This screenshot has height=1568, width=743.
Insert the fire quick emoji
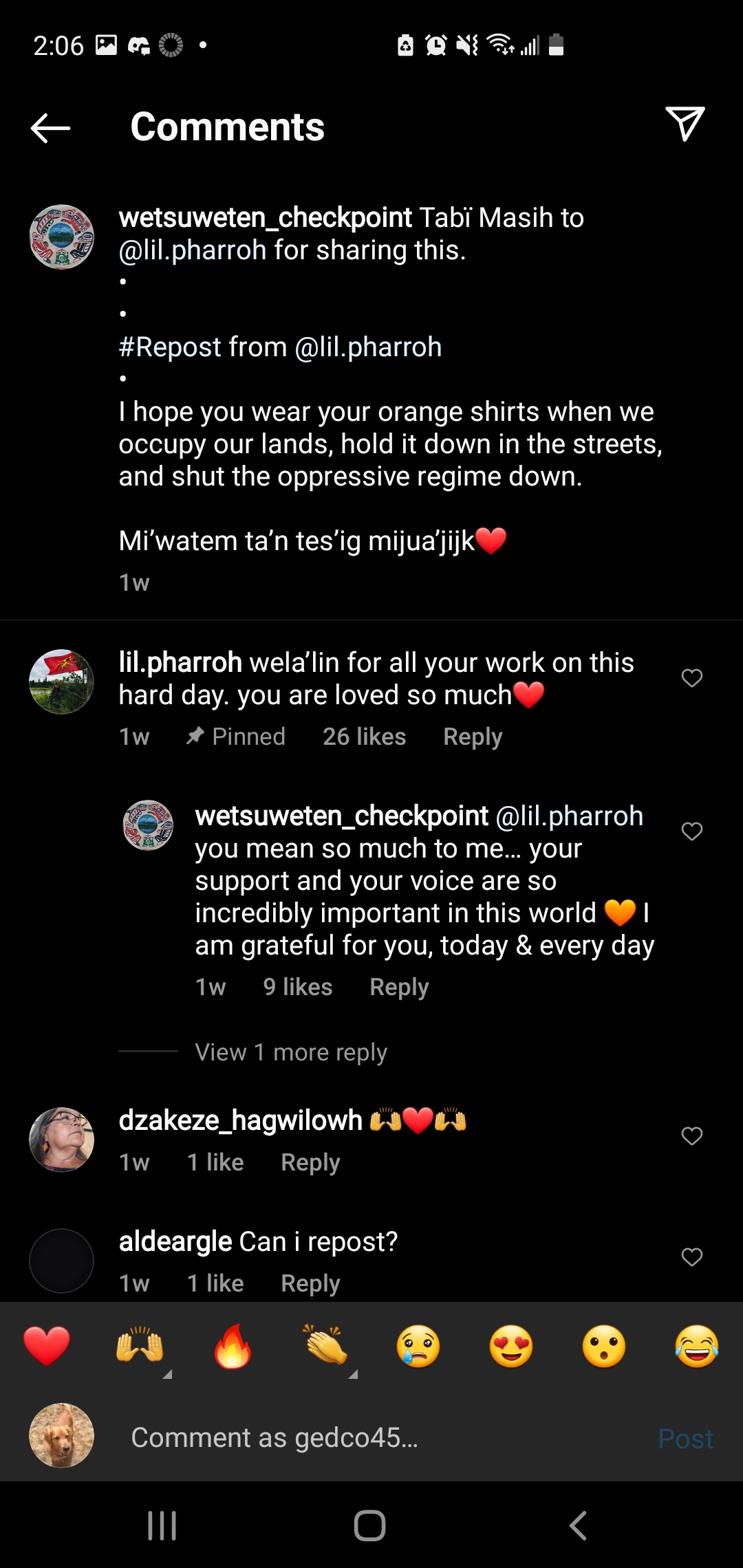(233, 1346)
